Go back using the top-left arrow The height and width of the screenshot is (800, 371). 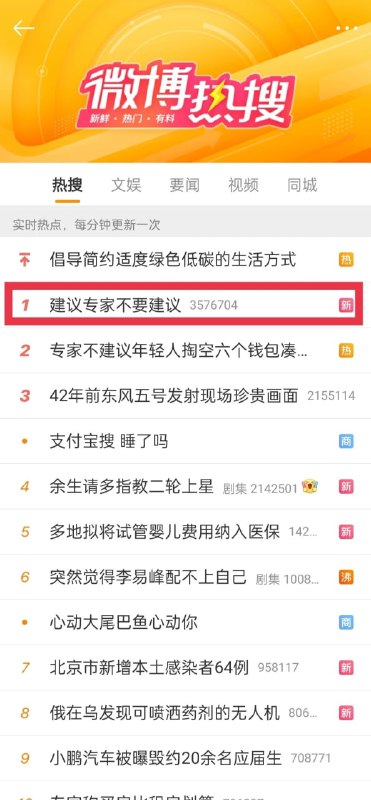click(23, 28)
